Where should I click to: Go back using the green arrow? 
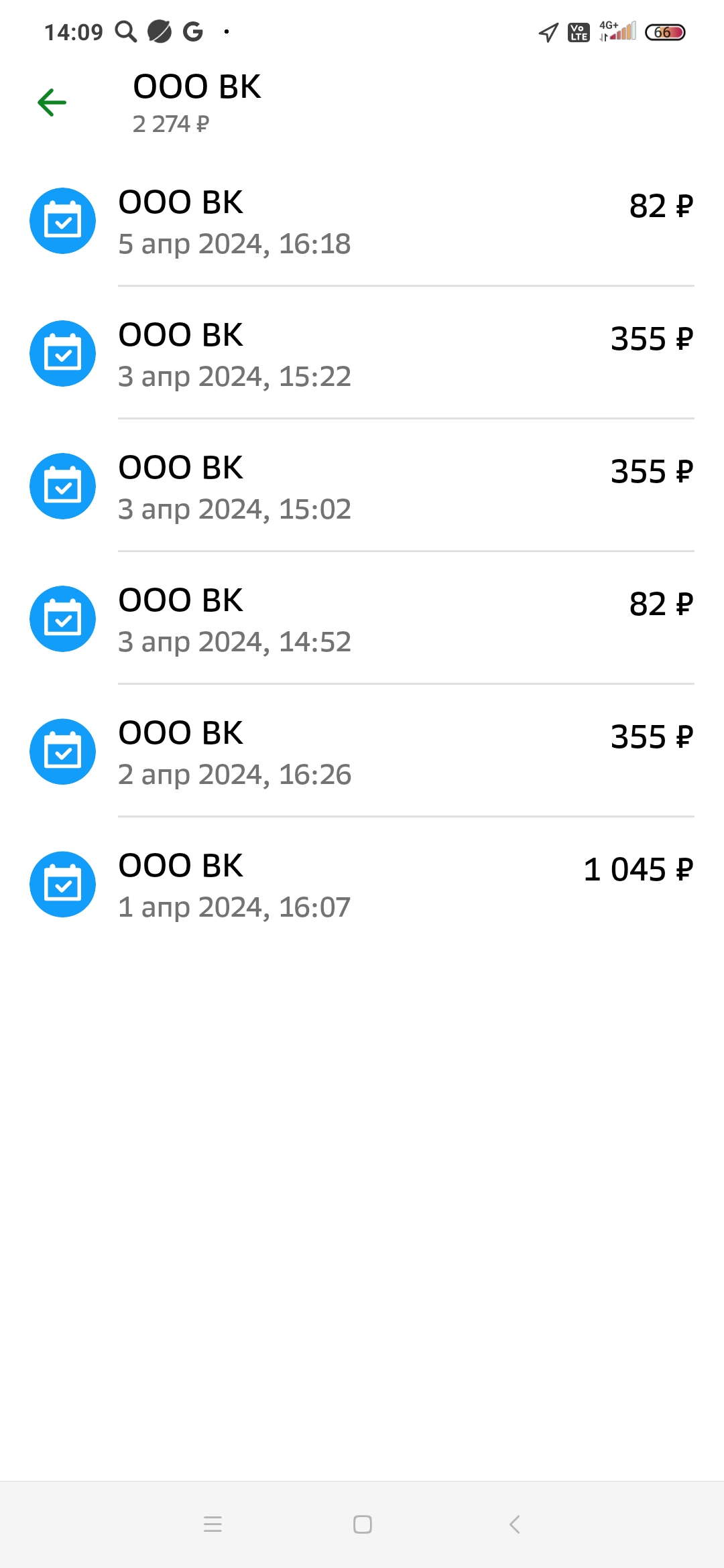(52, 103)
